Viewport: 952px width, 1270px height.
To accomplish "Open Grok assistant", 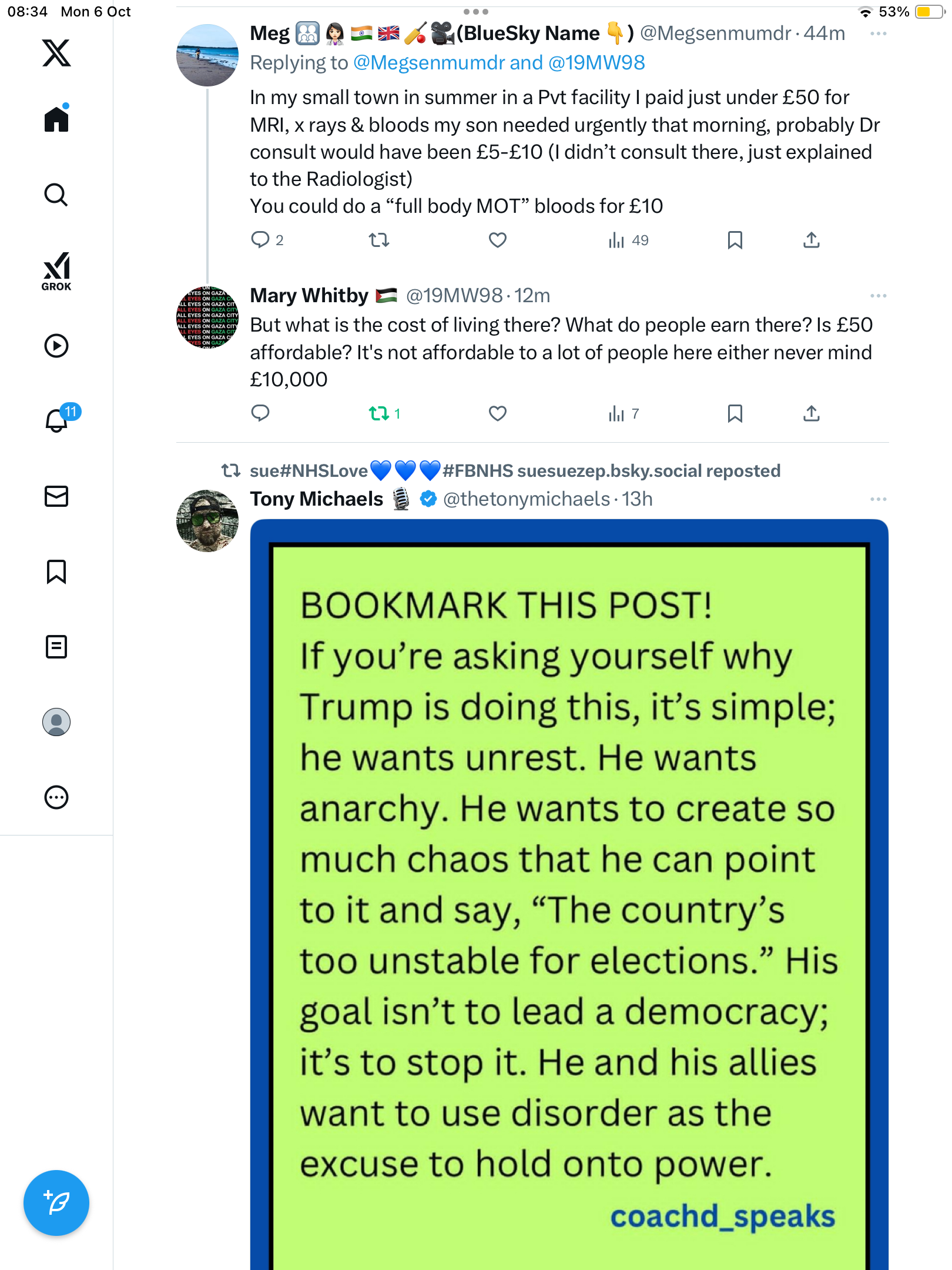I will (x=56, y=271).
